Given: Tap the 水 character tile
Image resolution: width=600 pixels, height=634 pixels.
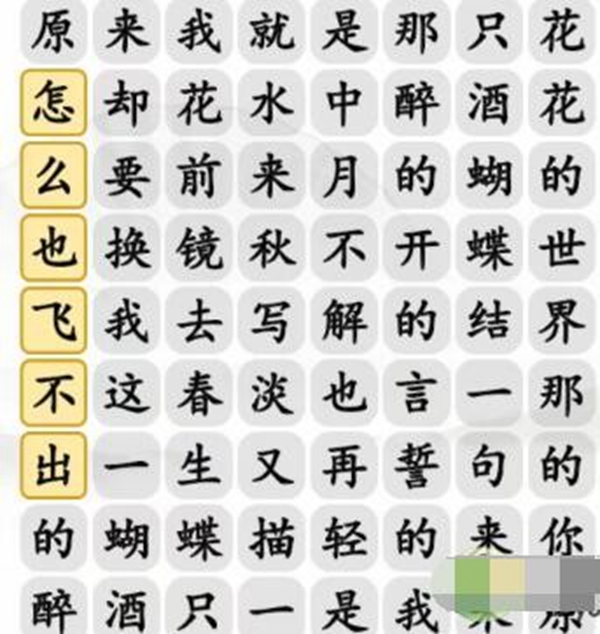Looking at the screenshot, I should 272,103.
